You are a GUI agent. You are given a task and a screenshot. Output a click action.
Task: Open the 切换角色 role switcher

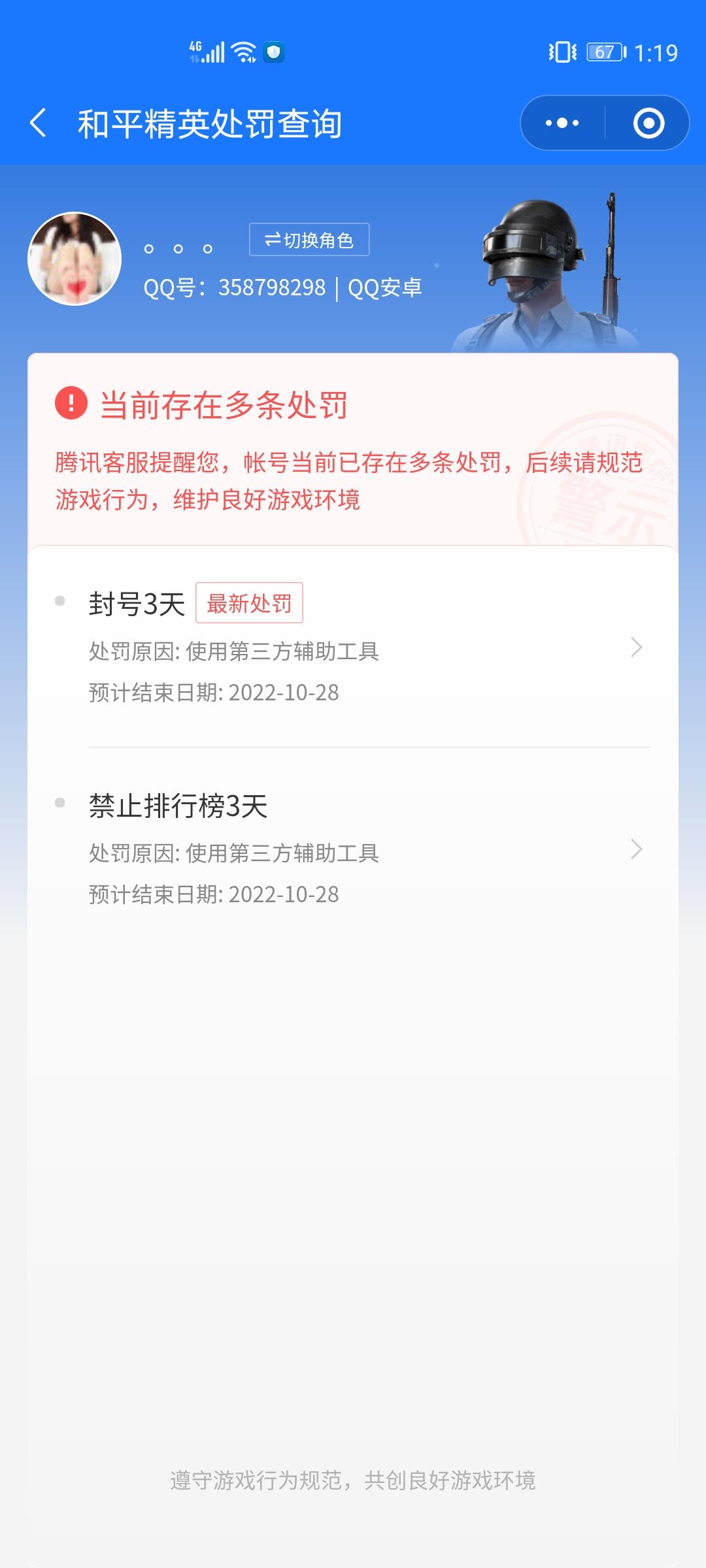coord(309,239)
